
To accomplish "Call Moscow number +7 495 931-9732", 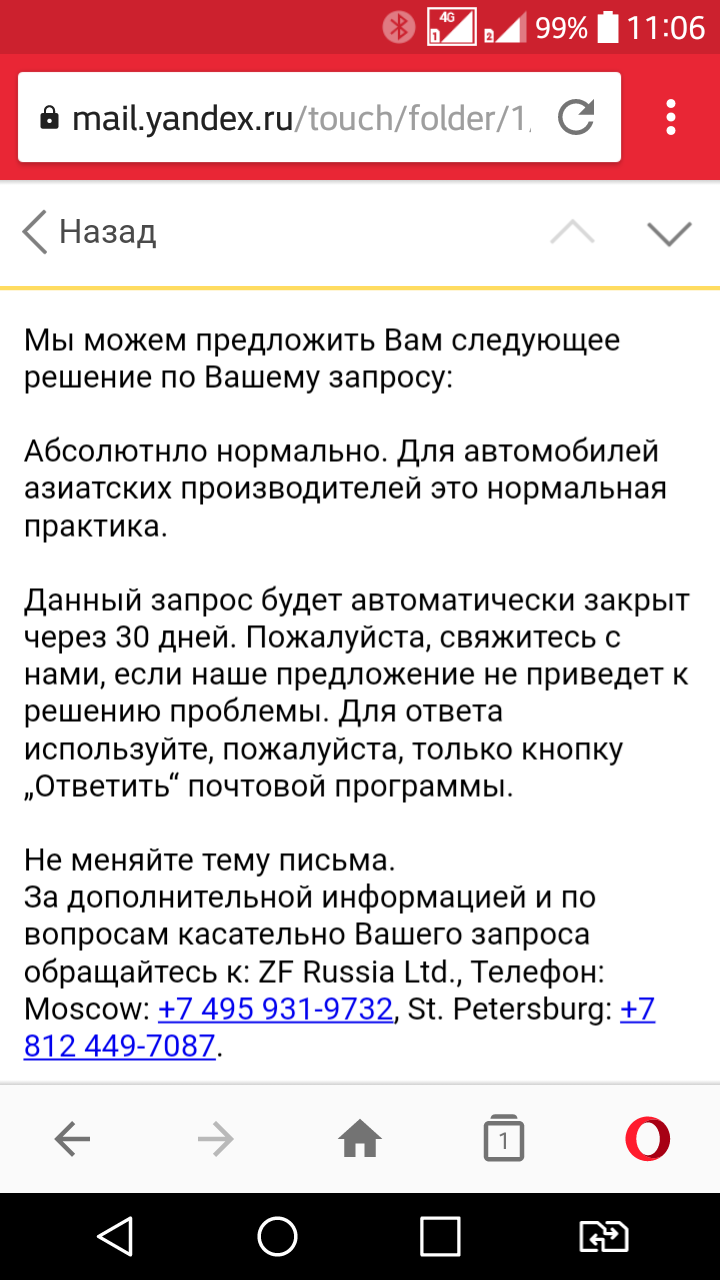I will pyautogui.click(x=275, y=1009).
